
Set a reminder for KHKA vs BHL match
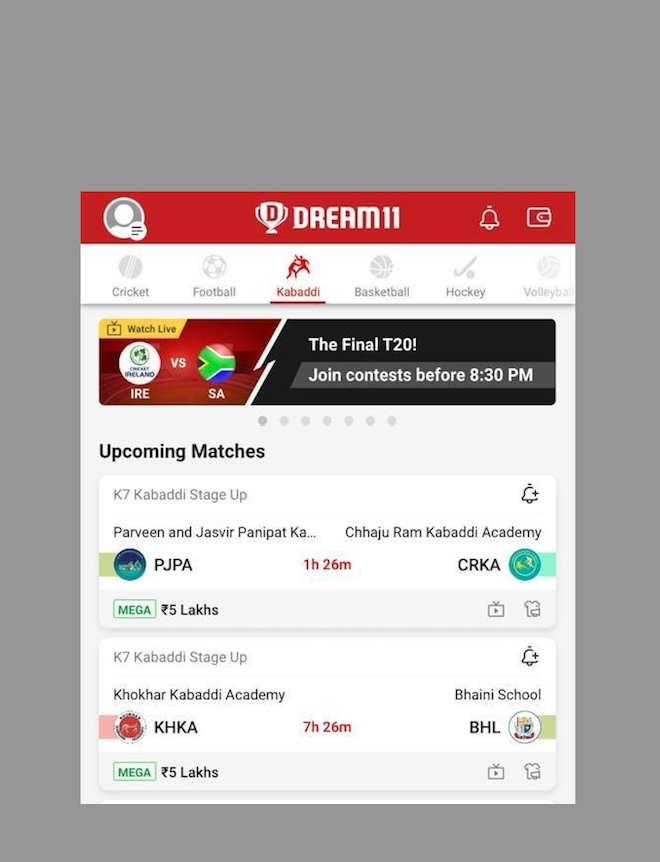[x=530, y=657]
